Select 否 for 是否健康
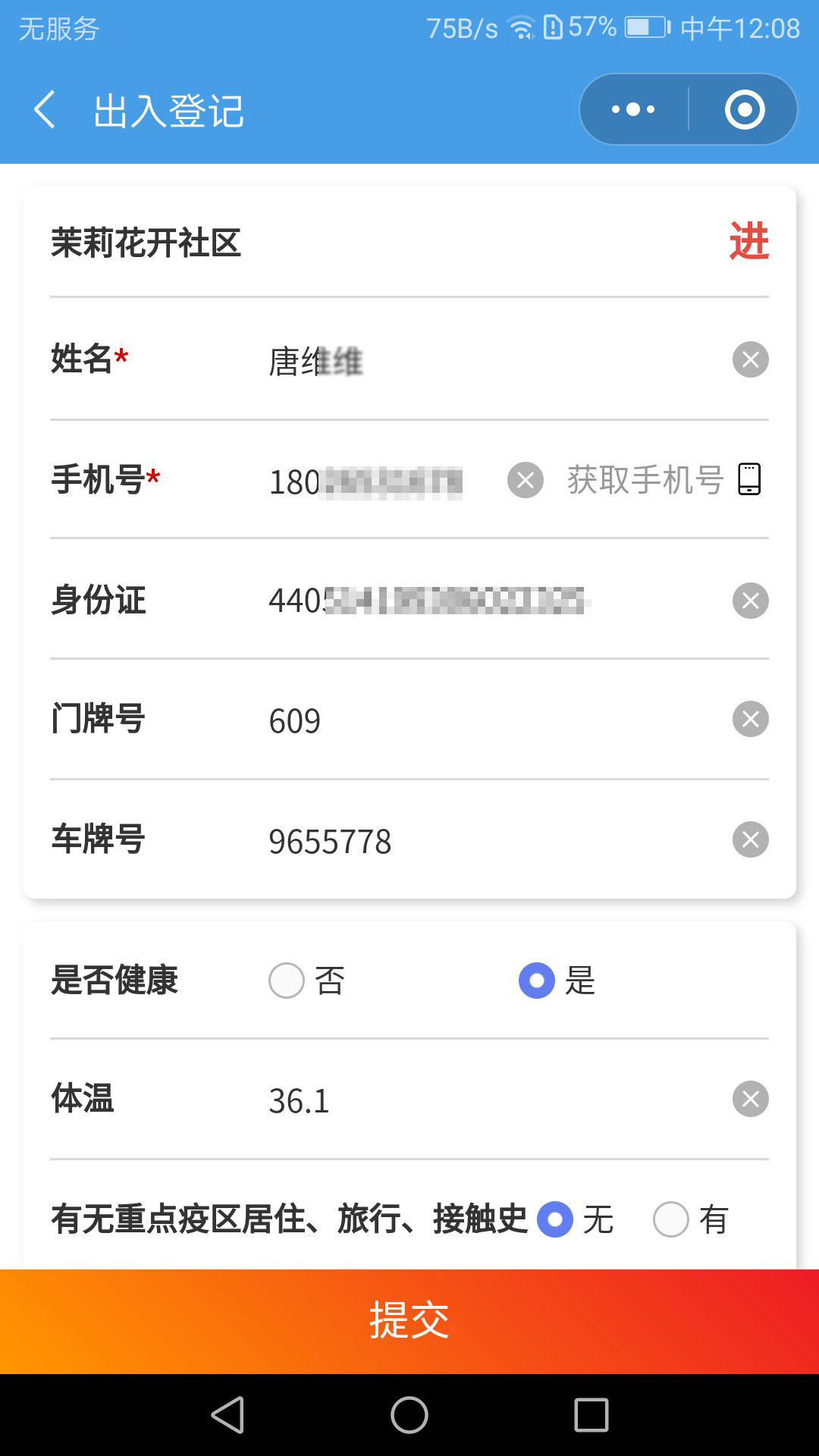 pos(286,980)
